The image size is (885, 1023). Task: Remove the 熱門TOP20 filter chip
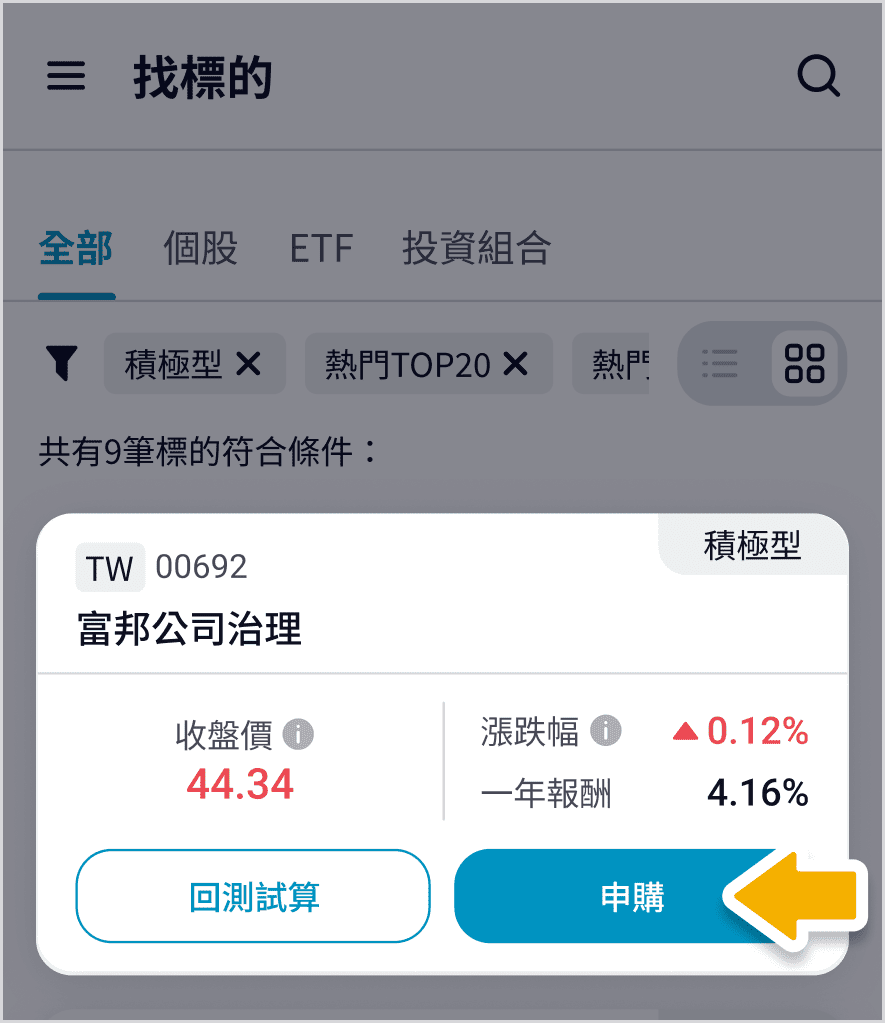(x=515, y=365)
